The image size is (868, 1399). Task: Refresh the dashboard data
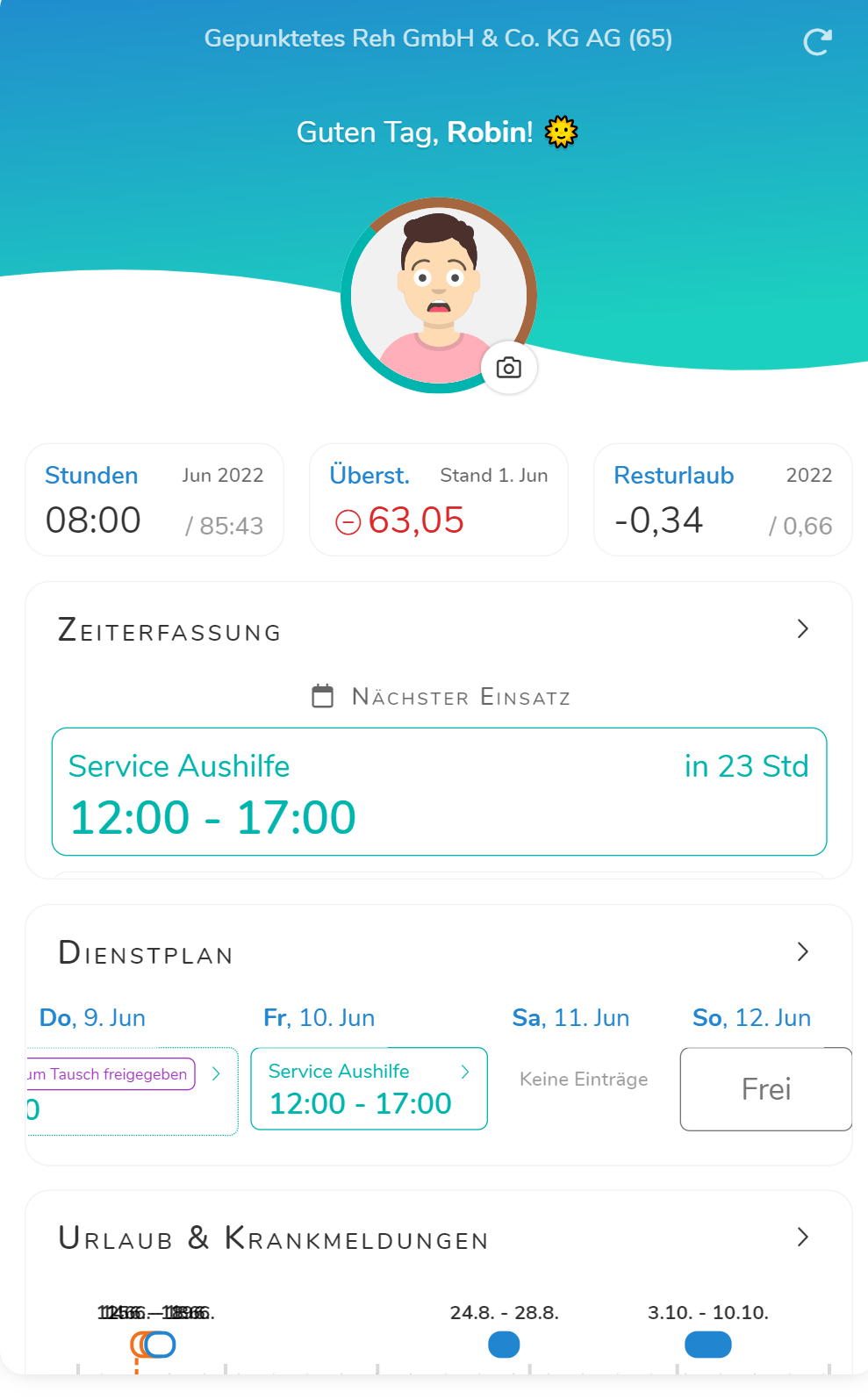coord(817,42)
